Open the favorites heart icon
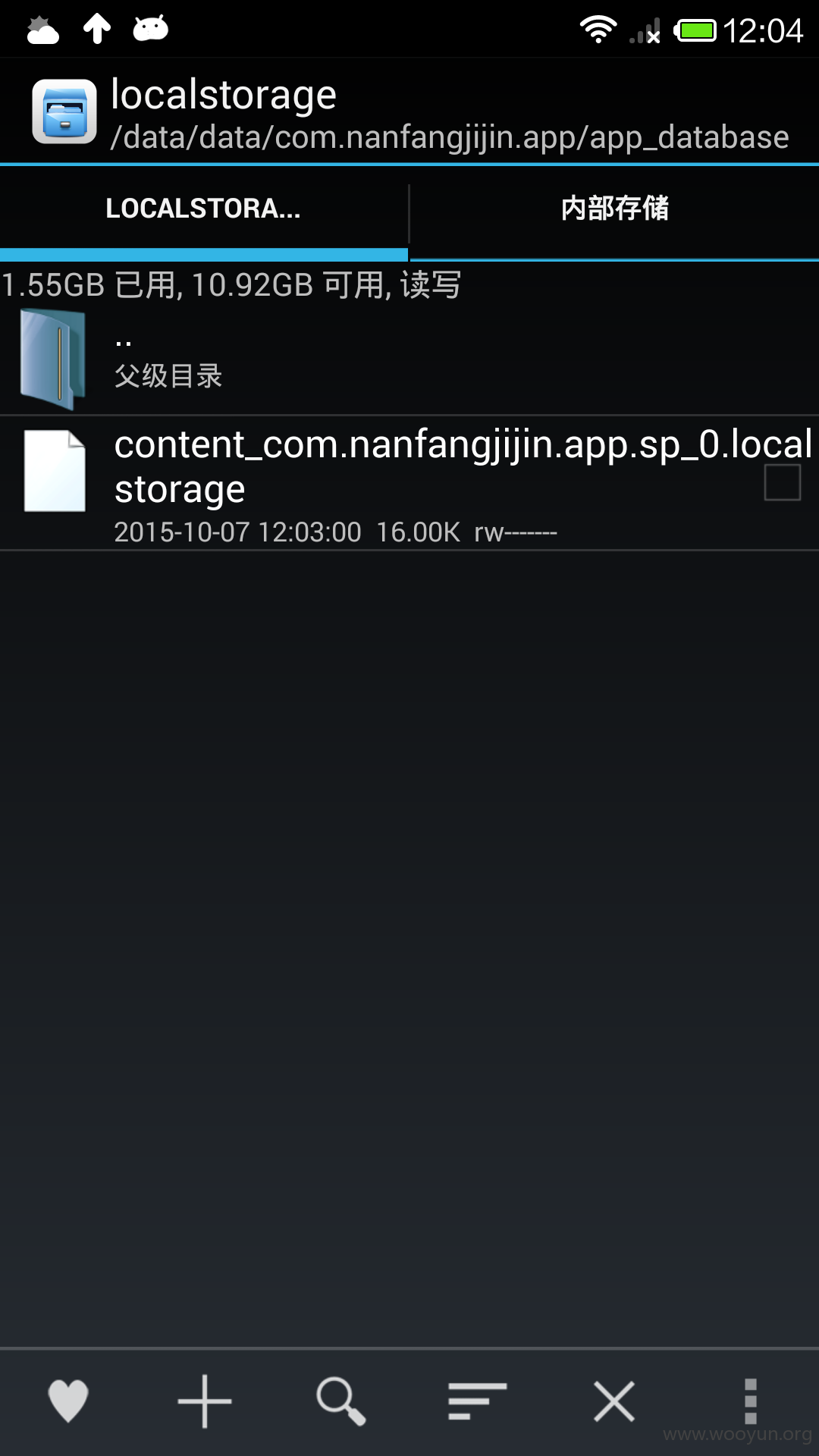 pyautogui.click(x=68, y=1401)
